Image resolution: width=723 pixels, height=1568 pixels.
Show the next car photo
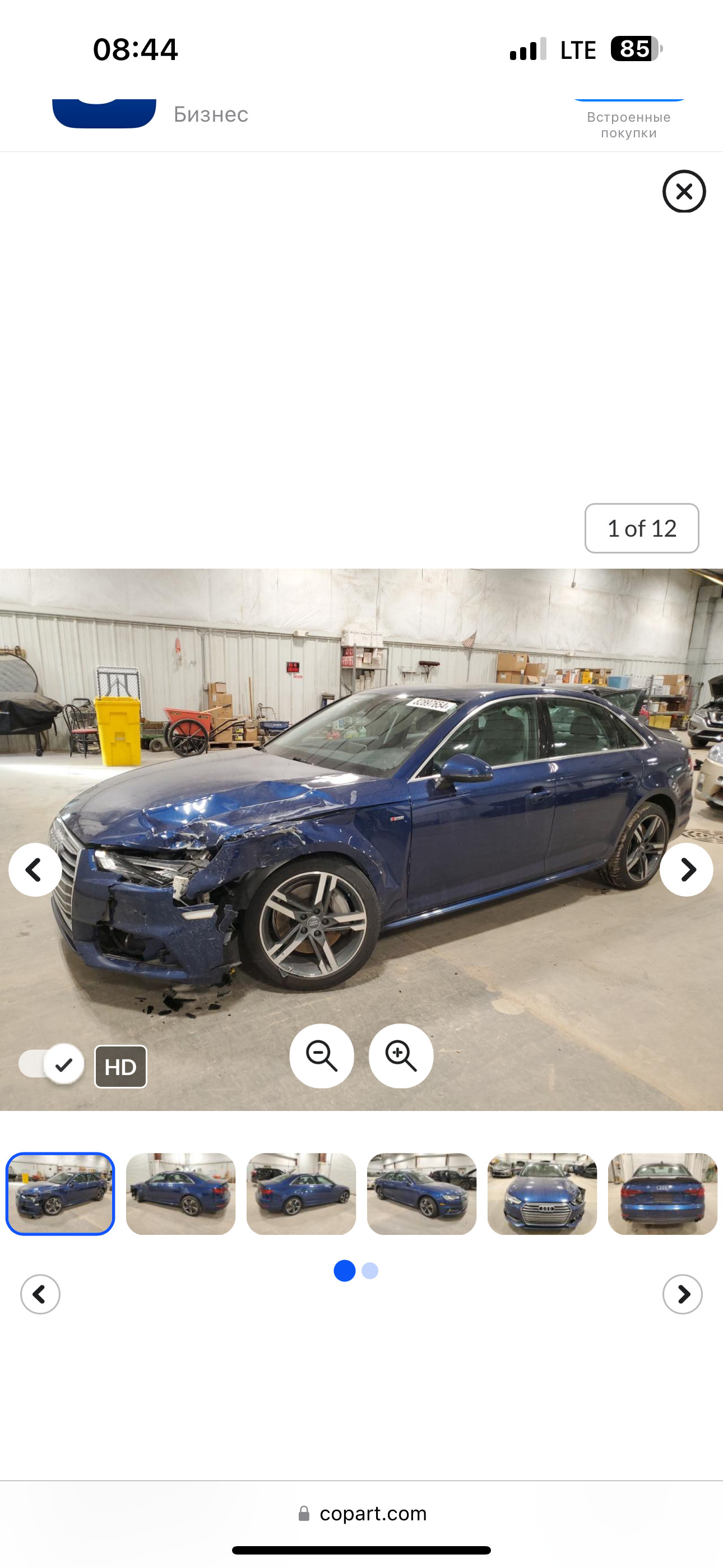687,869
